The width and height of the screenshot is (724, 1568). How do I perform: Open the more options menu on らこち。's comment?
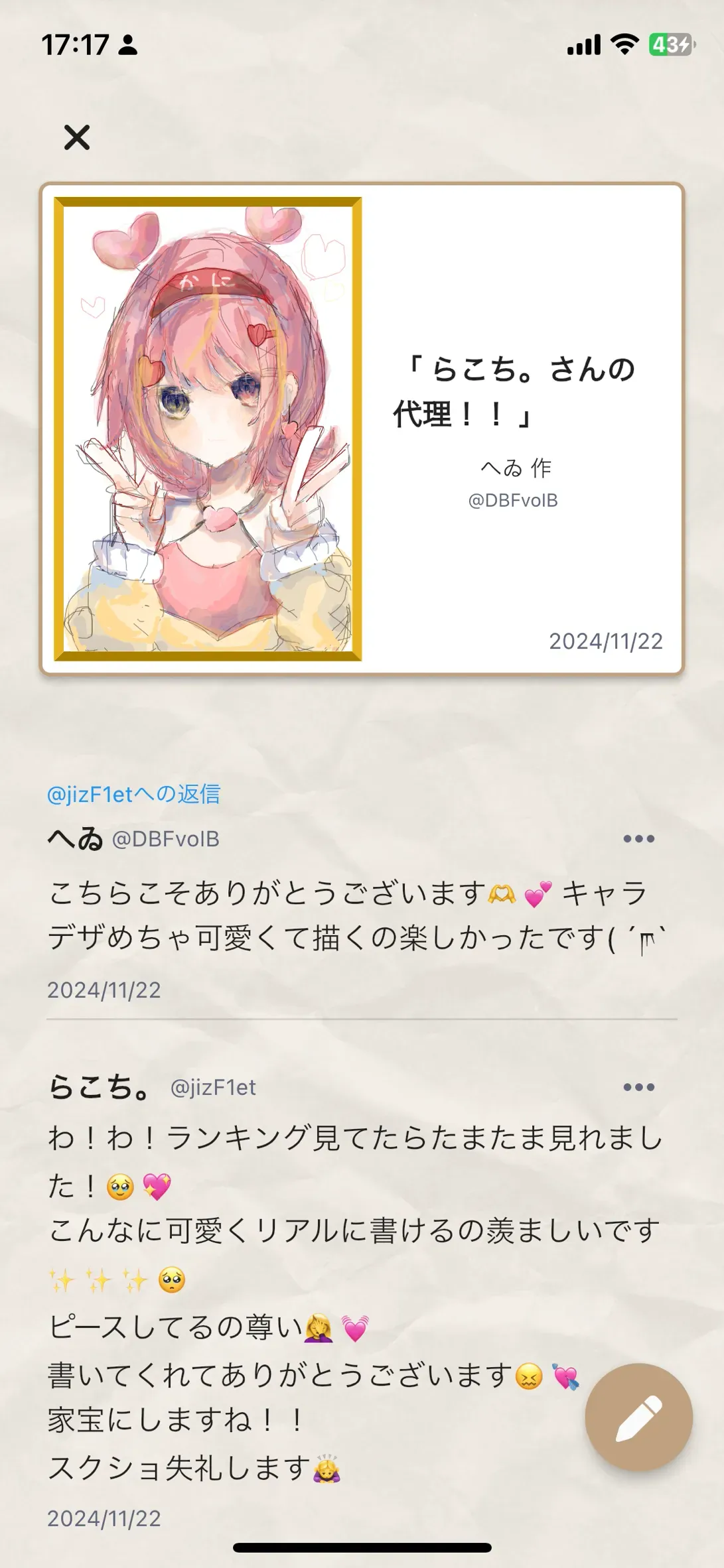pos(638,1087)
